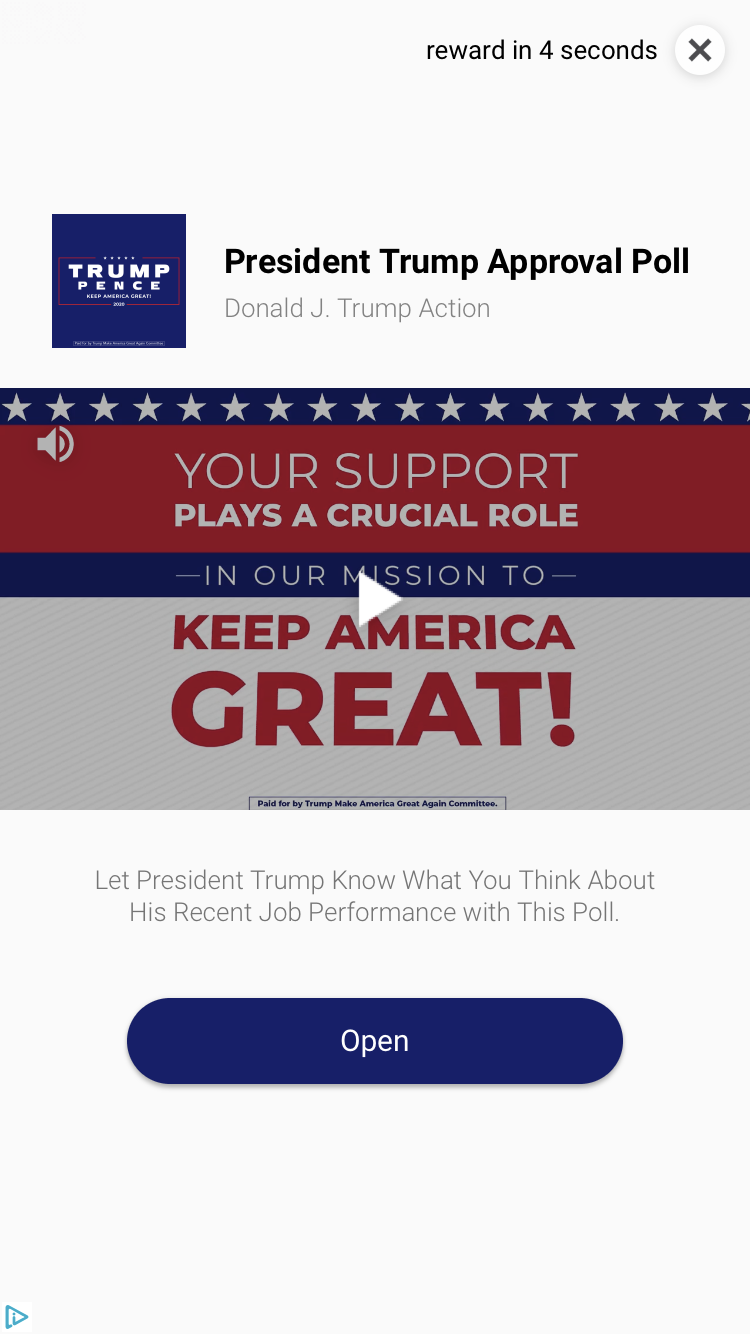This screenshot has width=750, height=1334.
Task: Mute the ad video sound
Action: [x=56, y=444]
